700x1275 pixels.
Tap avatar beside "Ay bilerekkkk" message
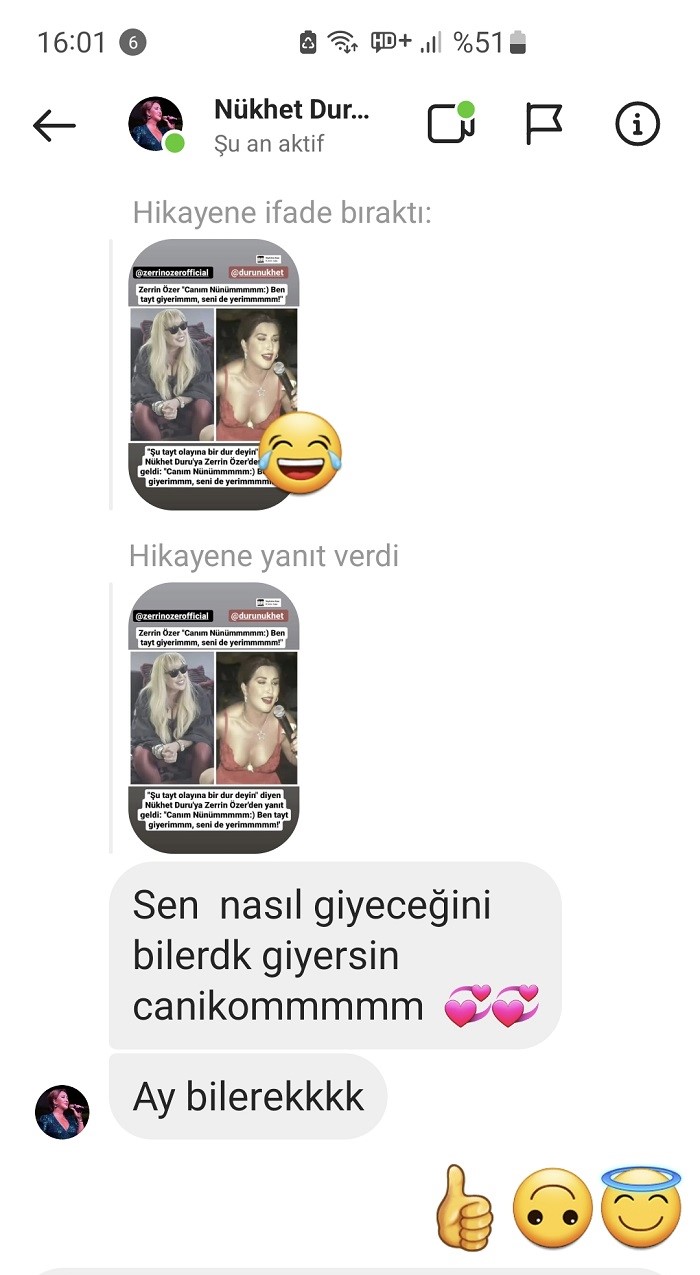point(62,1112)
